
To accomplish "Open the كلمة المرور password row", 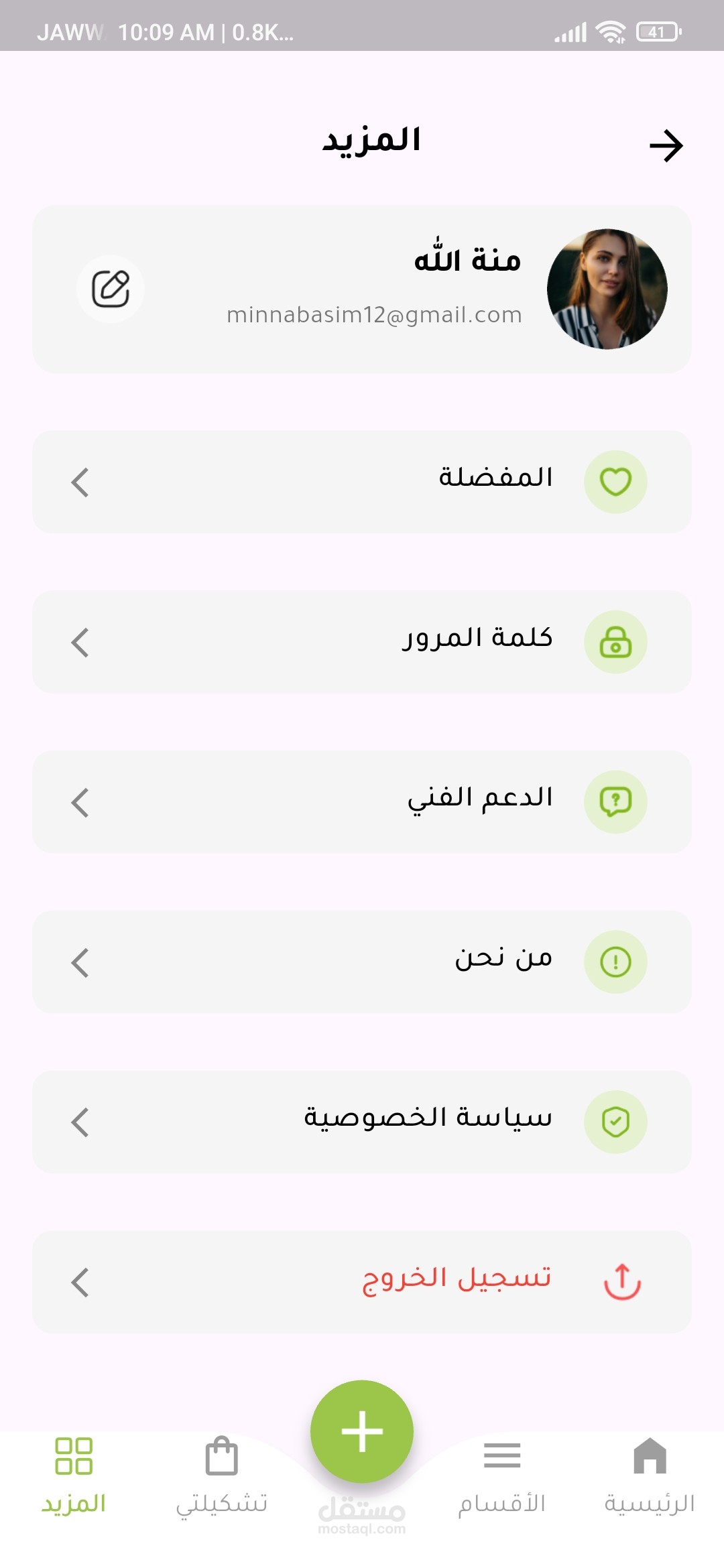I will click(x=362, y=642).
